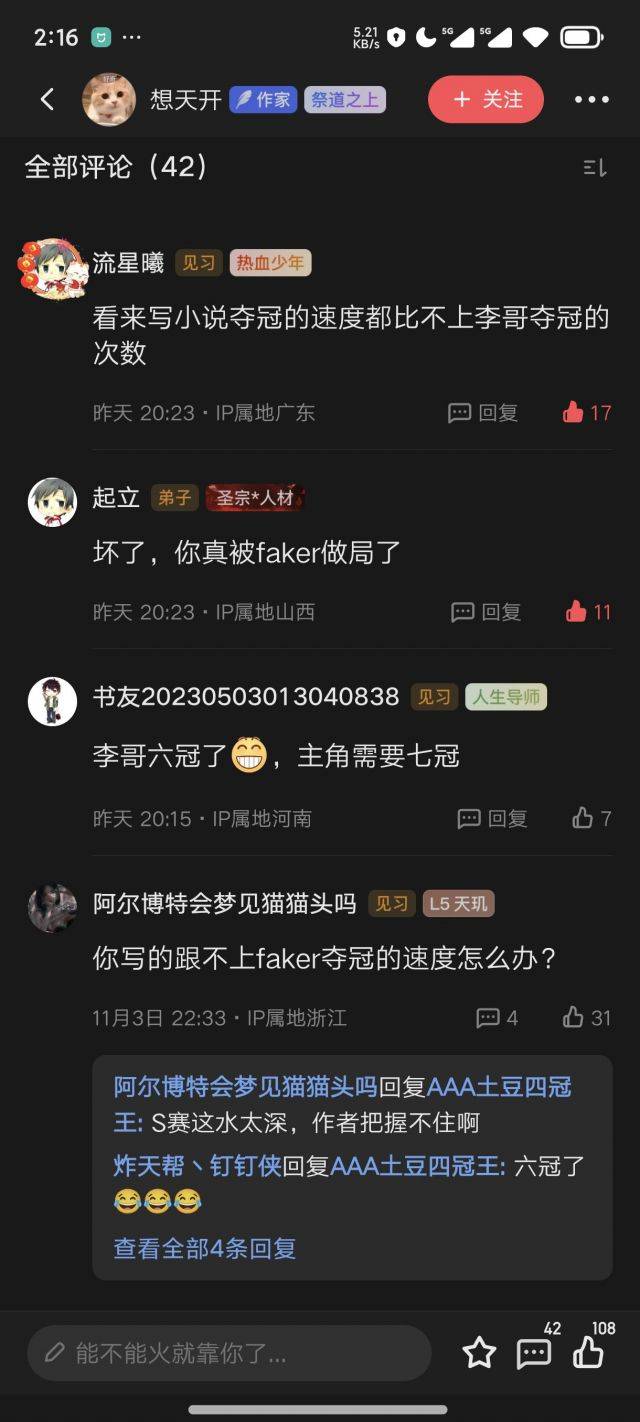
Task: Go back using the top-left arrow
Action: pyautogui.click(x=47, y=99)
